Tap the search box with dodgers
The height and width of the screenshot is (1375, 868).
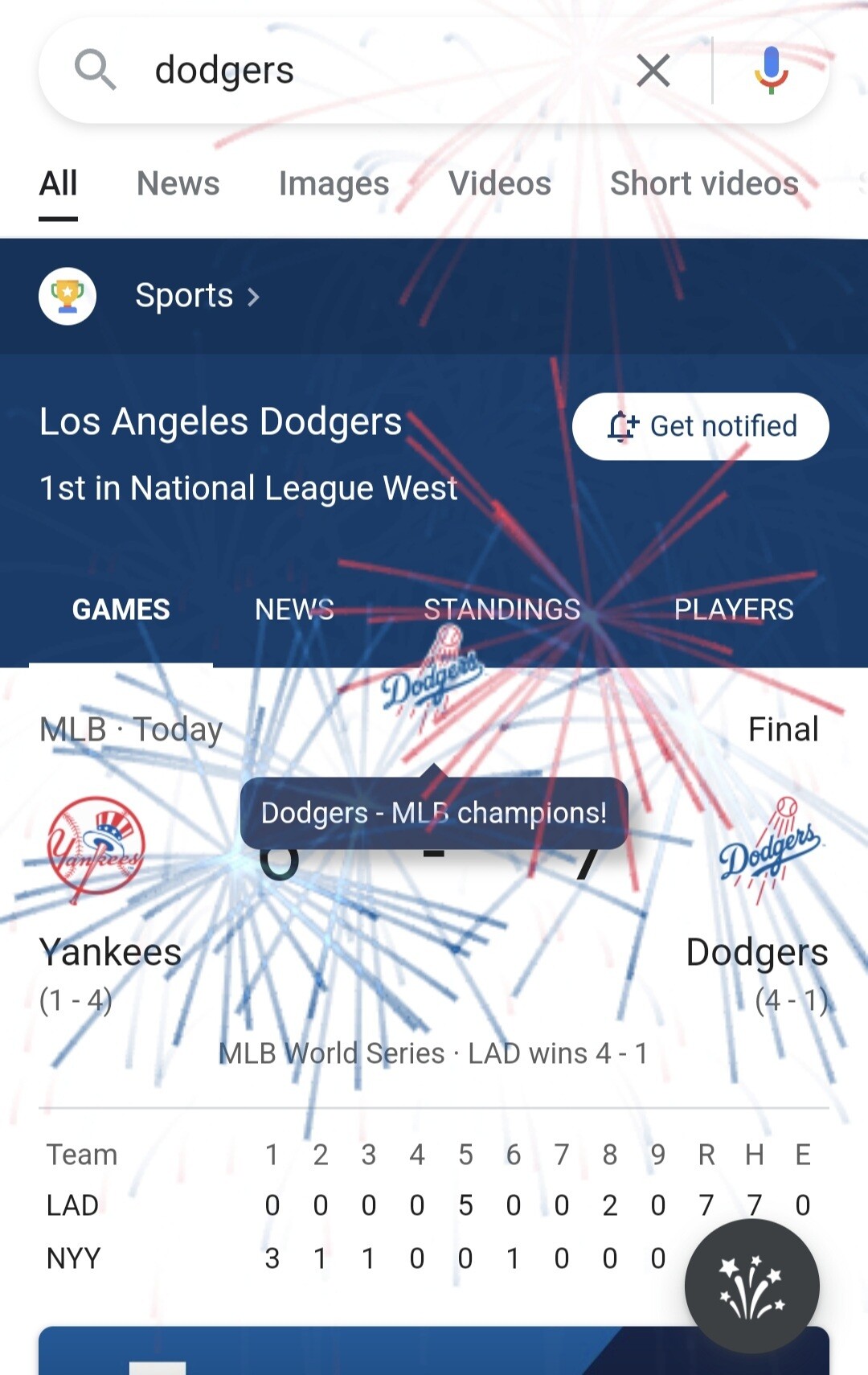point(362,71)
